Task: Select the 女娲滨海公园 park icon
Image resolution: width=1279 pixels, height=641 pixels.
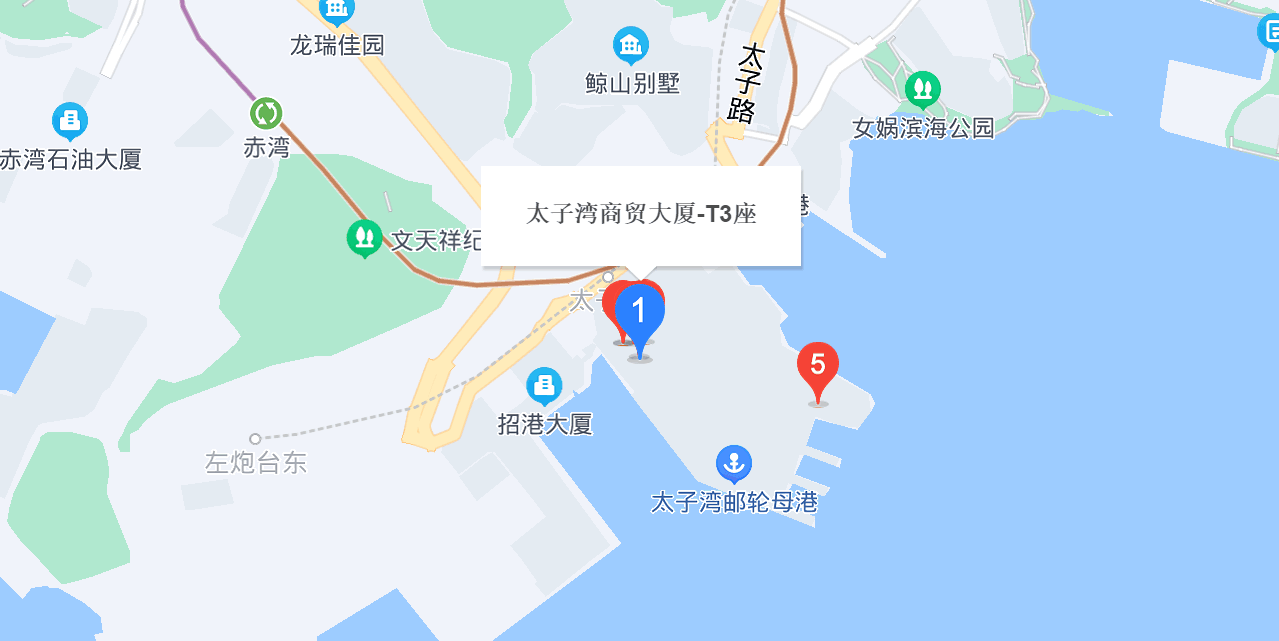Action: pyautogui.click(x=922, y=90)
